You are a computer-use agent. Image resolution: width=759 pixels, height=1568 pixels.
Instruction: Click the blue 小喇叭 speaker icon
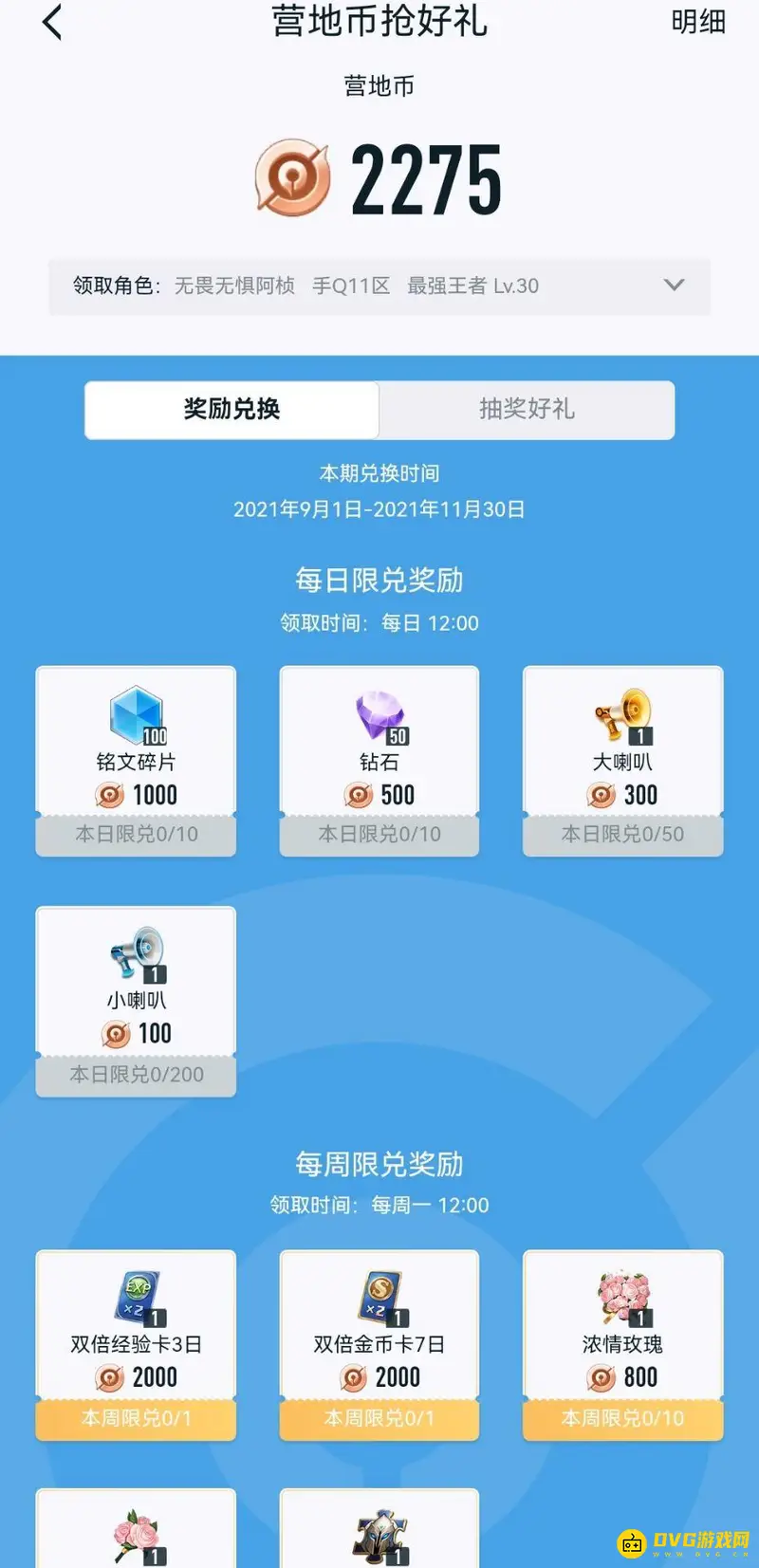(x=135, y=953)
